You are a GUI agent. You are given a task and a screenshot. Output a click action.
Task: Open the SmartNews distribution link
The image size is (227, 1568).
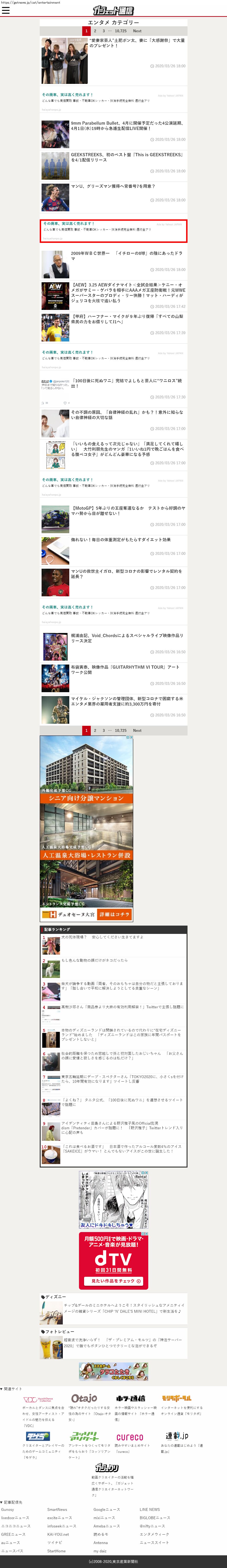pos(57,1509)
